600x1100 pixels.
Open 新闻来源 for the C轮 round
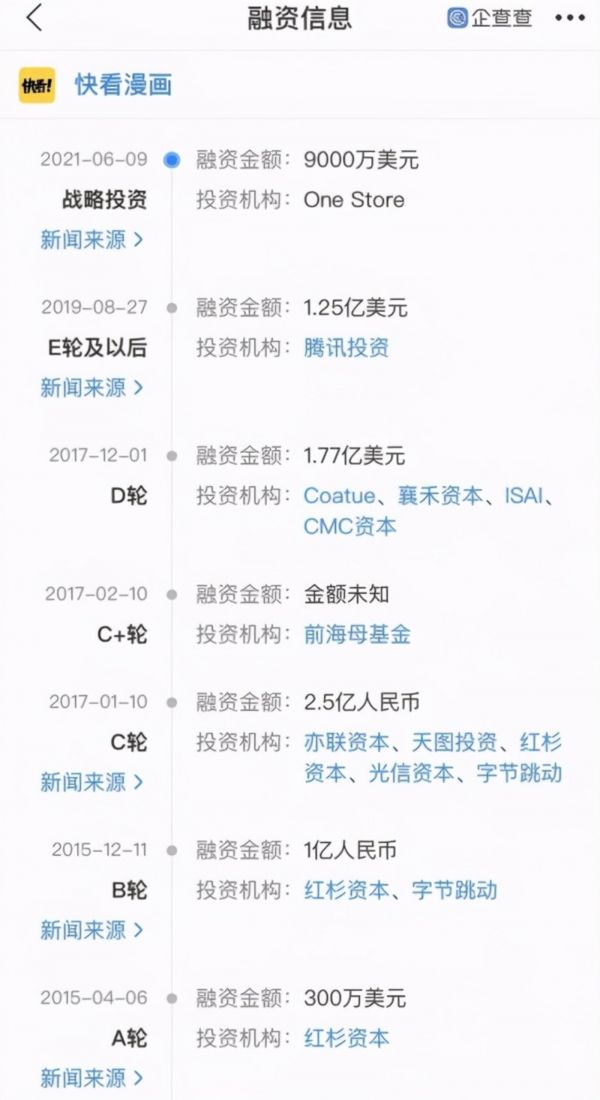(x=91, y=782)
